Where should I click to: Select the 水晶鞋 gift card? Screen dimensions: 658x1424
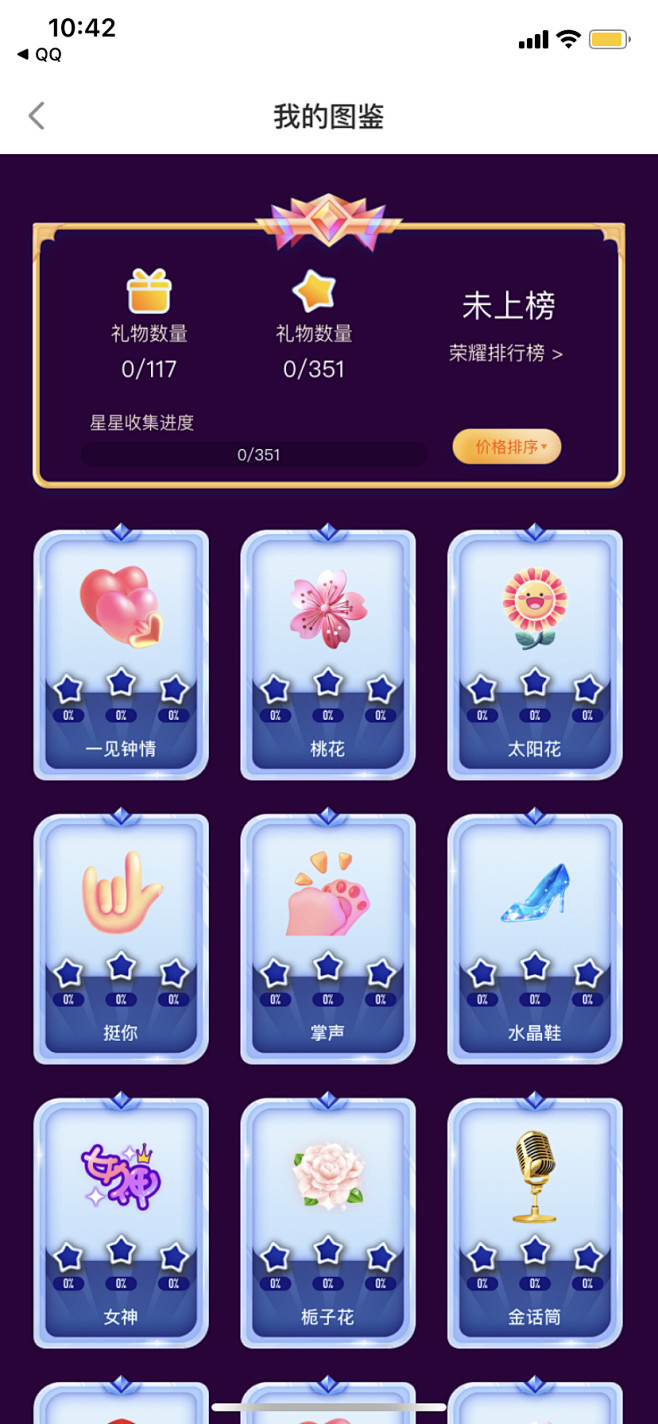pyautogui.click(x=535, y=938)
